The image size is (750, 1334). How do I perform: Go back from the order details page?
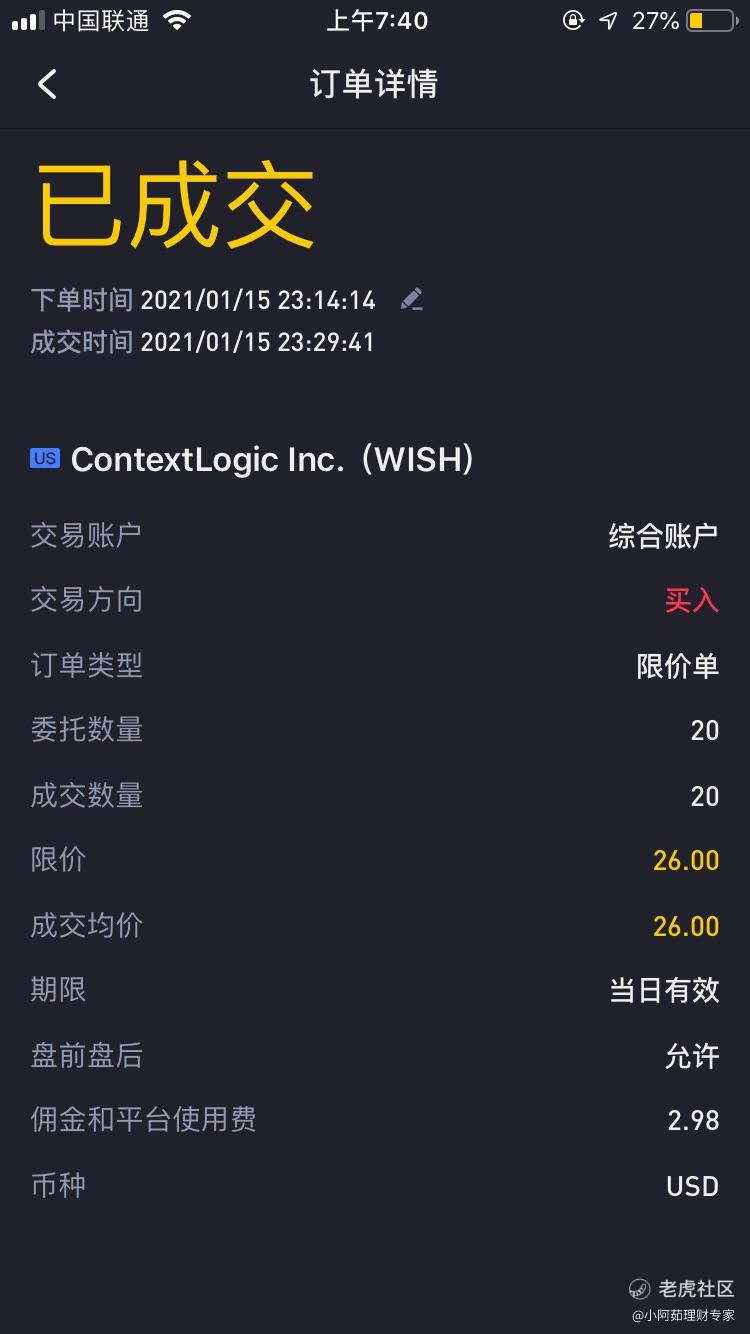tap(47, 84)
